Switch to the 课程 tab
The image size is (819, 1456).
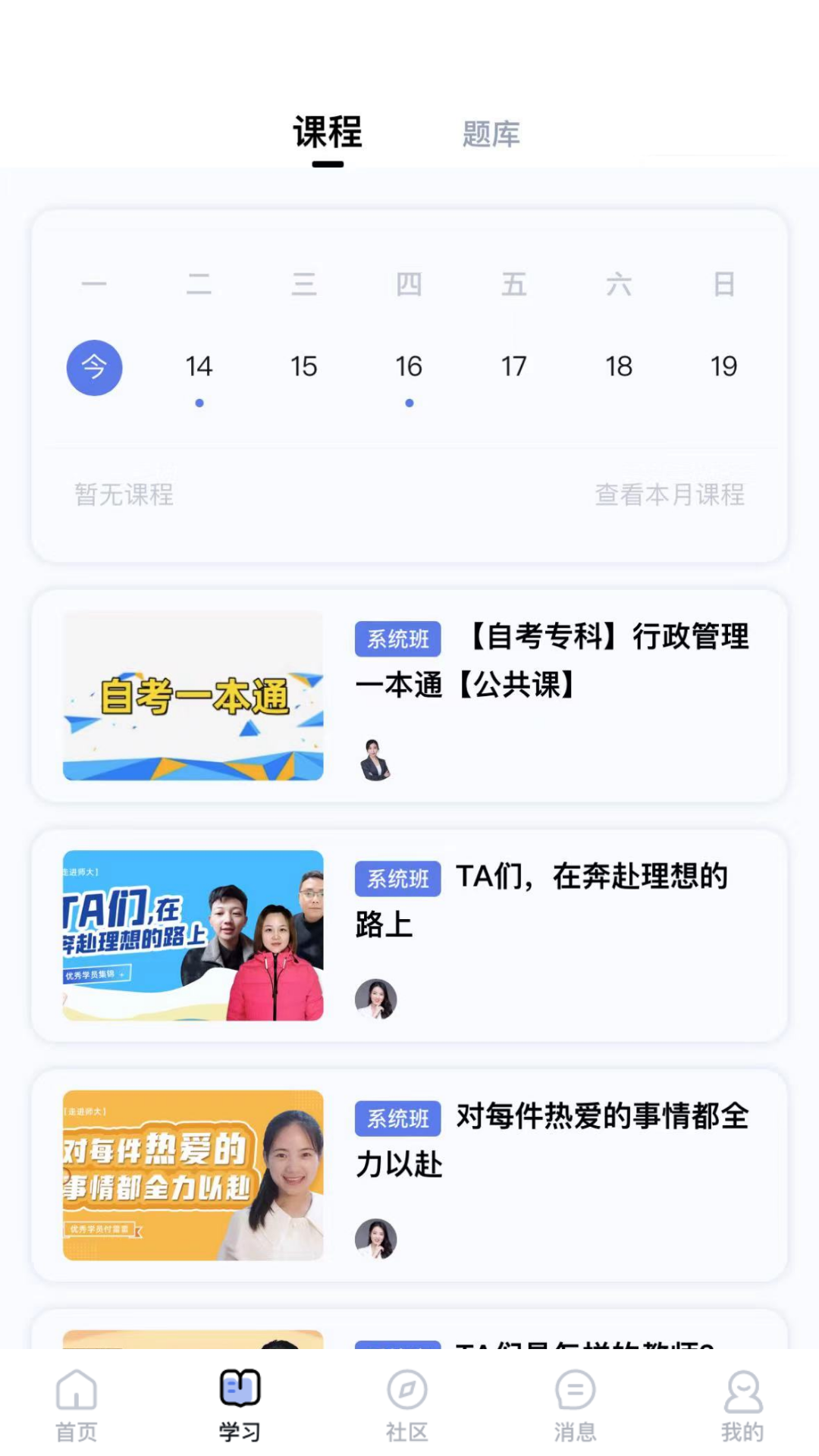tap(326, 133)
